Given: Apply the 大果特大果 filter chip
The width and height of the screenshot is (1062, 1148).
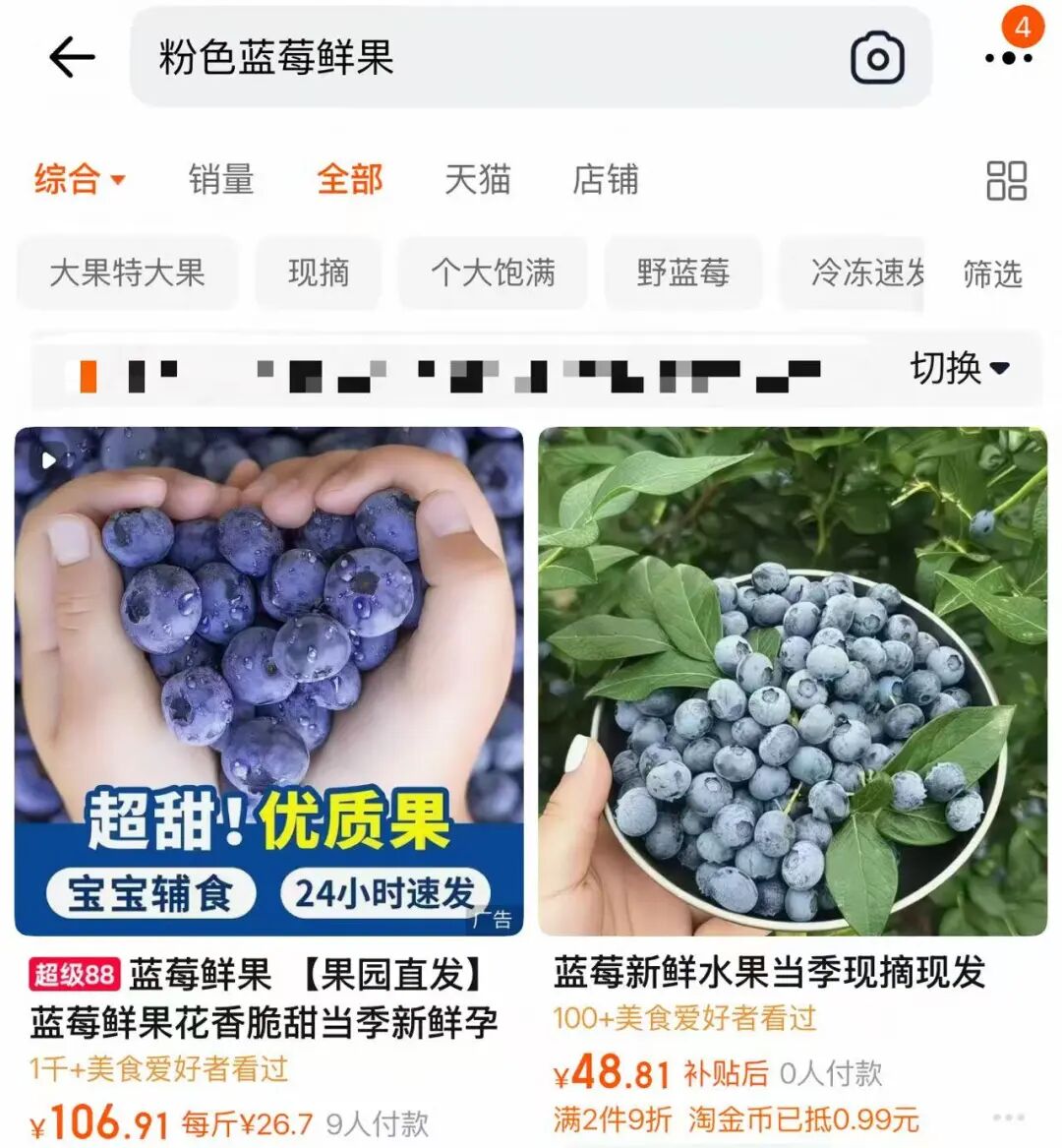Looking at the screenshot, I should (127, 272).
